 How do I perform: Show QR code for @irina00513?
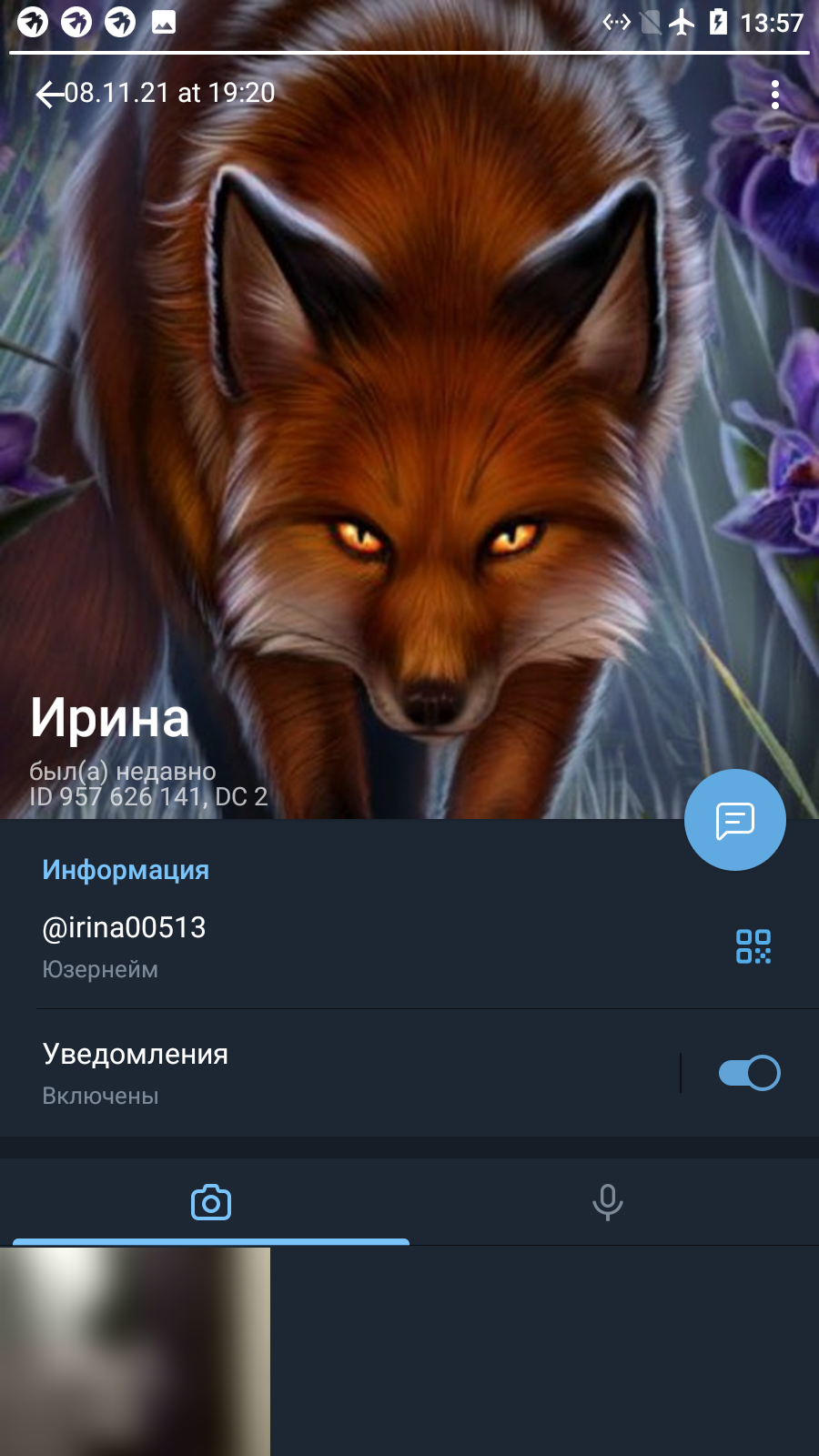[753, 946]
